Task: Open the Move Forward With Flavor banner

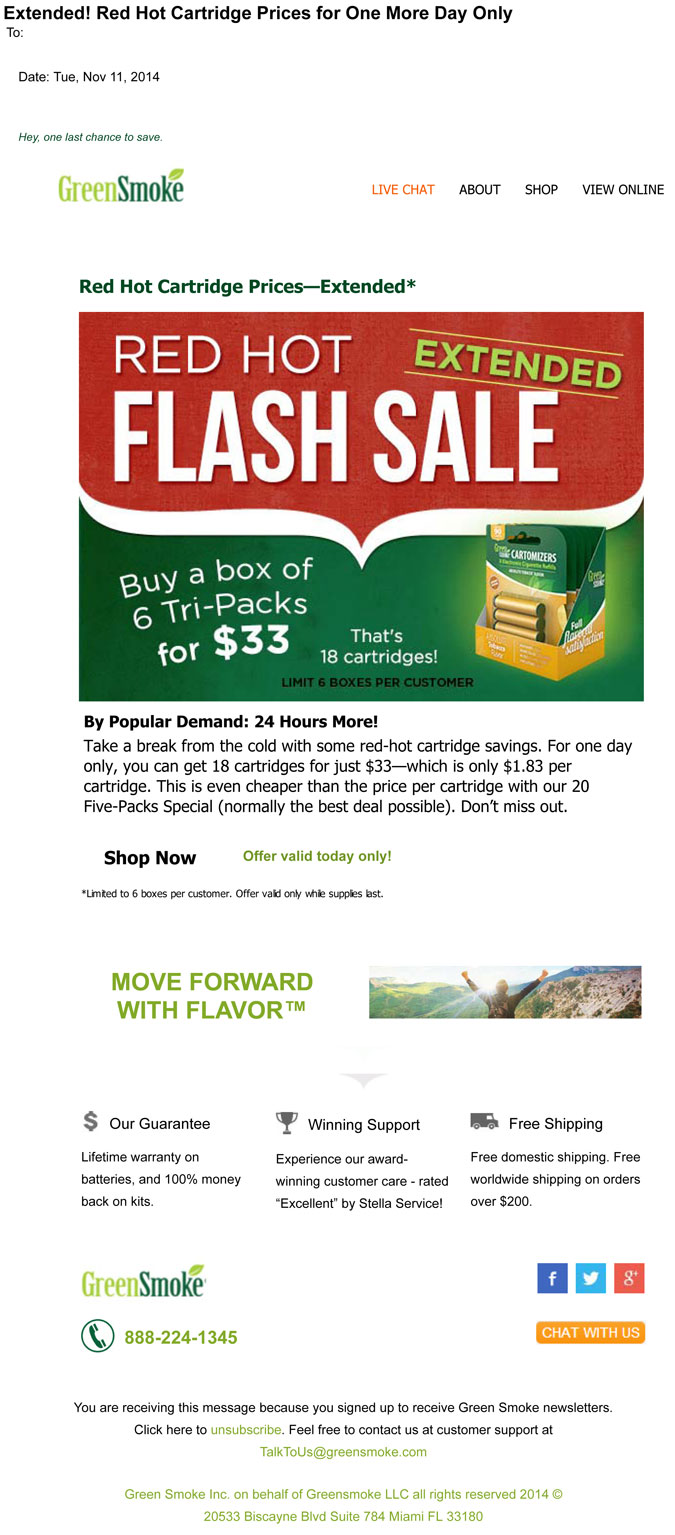Action: click(x=505, y=992)
